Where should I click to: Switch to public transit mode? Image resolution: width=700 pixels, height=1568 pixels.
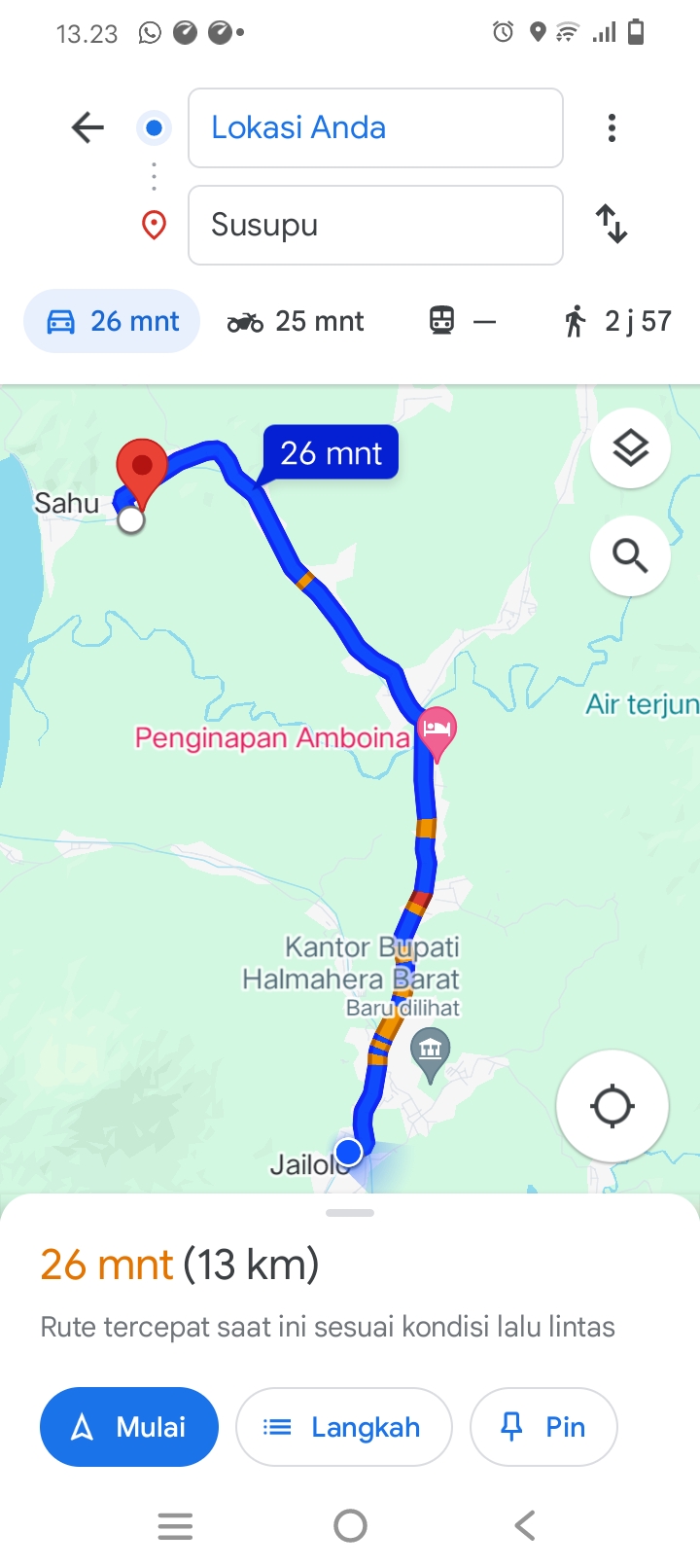tap(463, 321)
